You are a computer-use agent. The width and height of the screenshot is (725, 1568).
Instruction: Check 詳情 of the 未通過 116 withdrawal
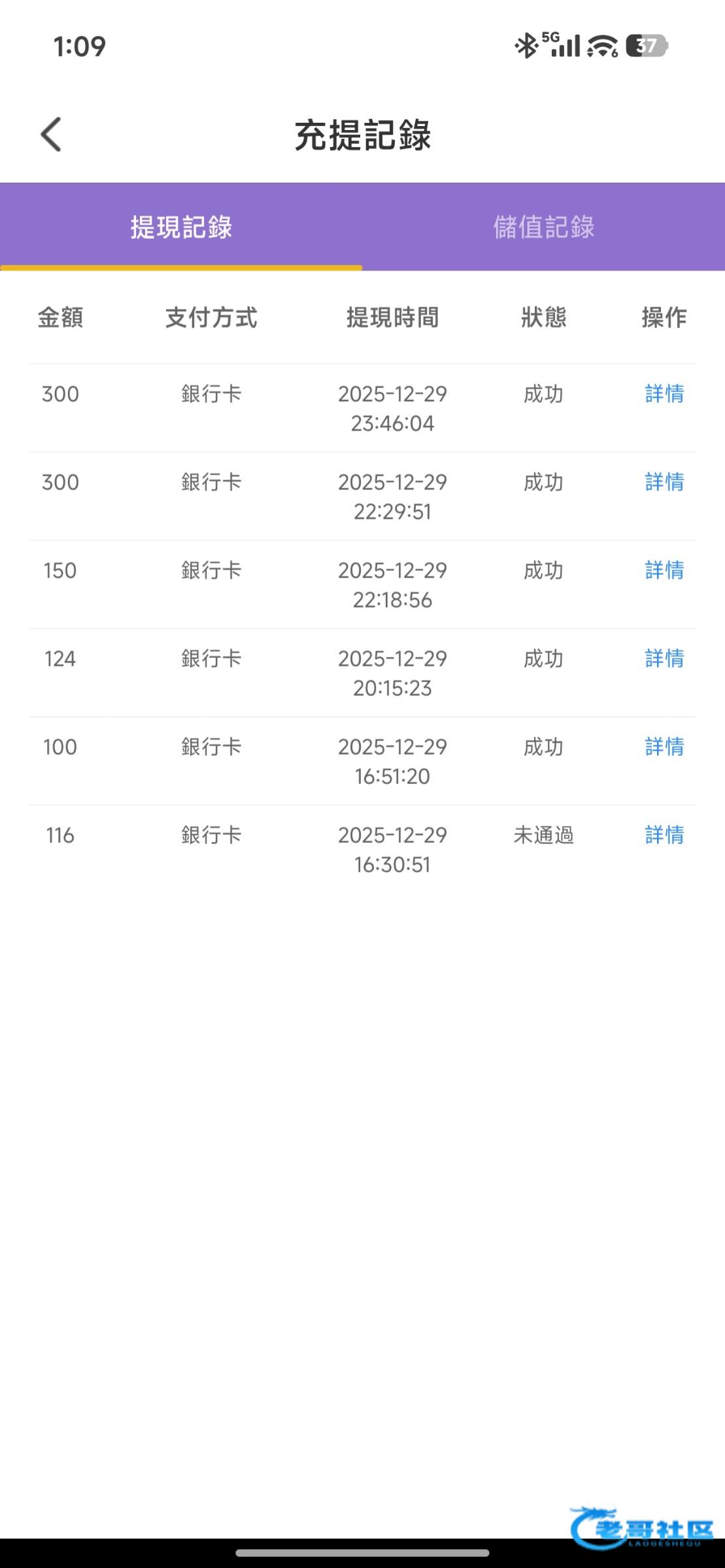coord(664,835)
